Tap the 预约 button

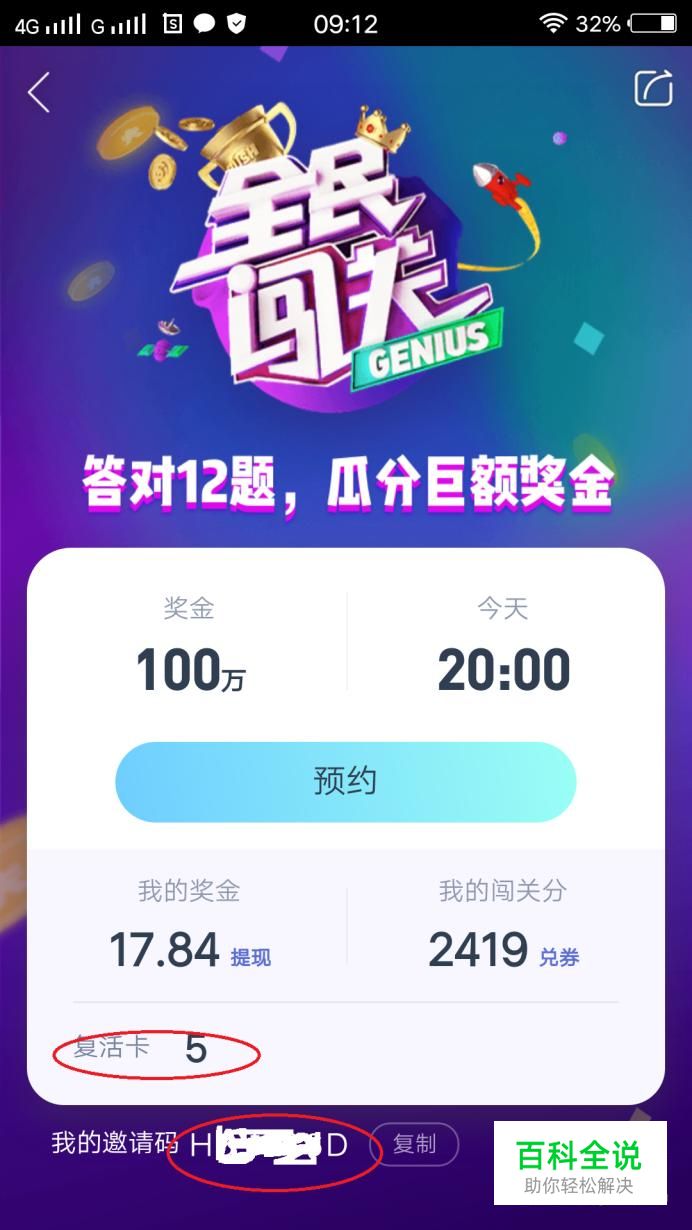345,781
